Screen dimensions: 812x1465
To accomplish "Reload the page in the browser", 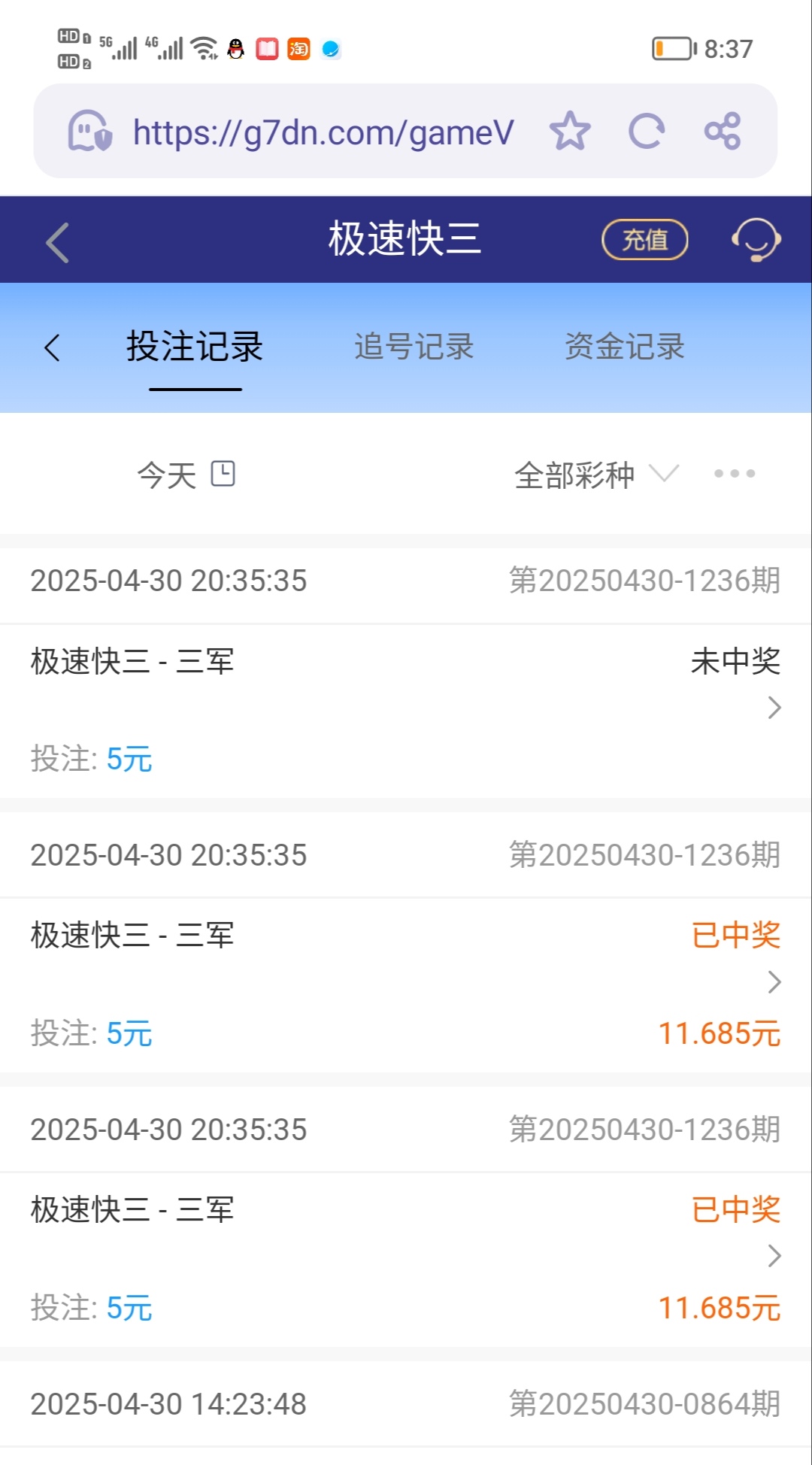I will click(x=647, y=131).
